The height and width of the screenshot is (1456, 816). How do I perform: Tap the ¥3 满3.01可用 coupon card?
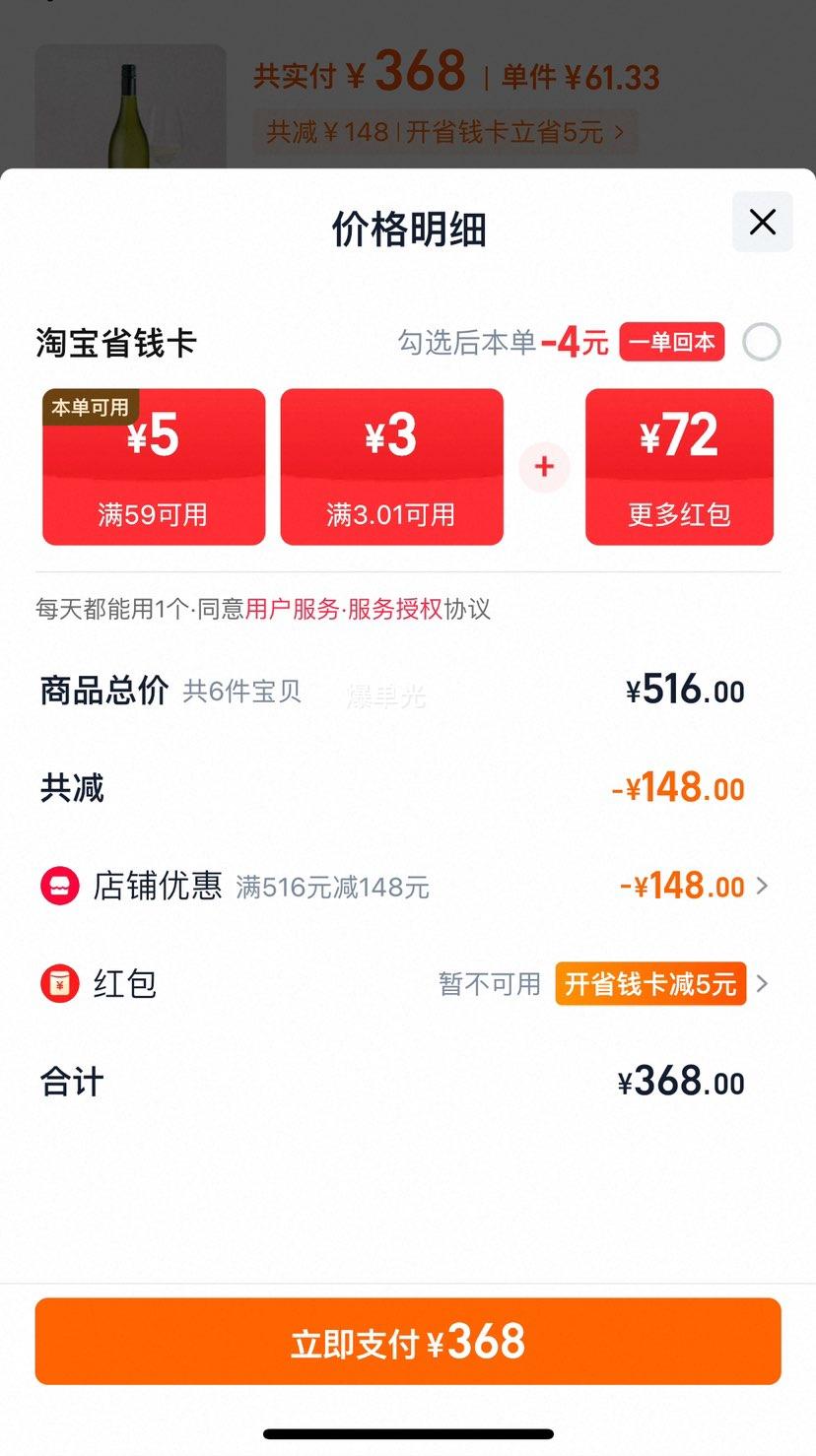(x=391, y=467)
